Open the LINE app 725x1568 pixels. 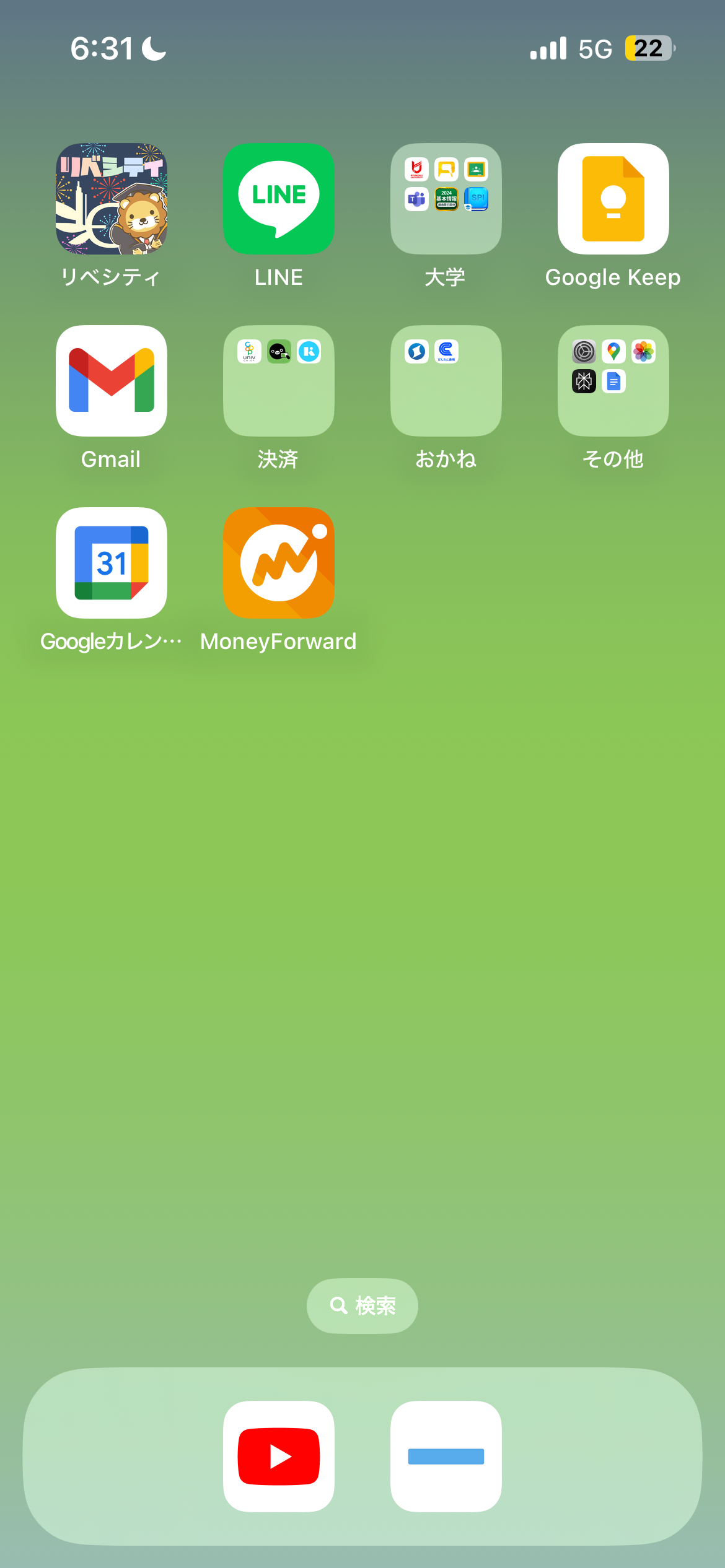click(279, 198)
